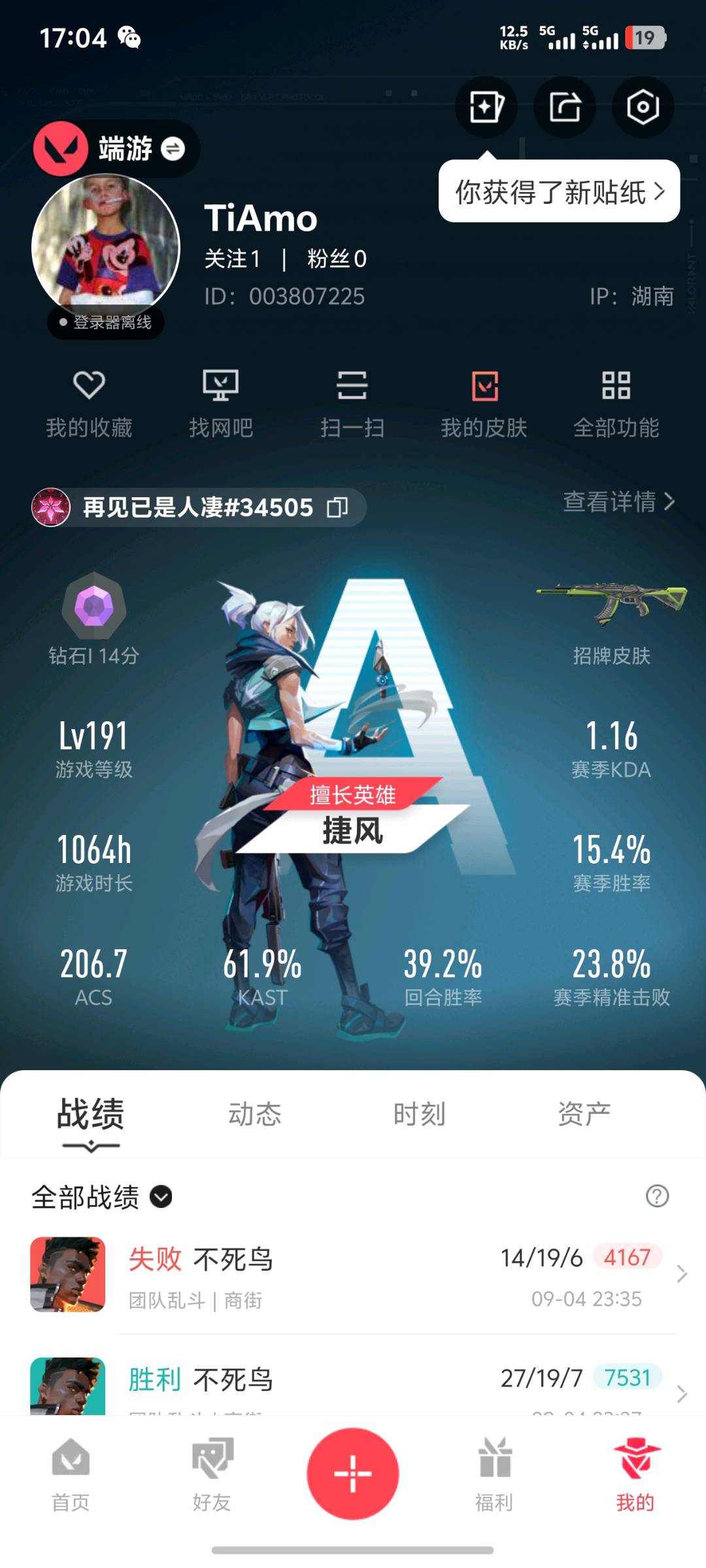Switch to the 资产 tab

(x=584, y=1115)
